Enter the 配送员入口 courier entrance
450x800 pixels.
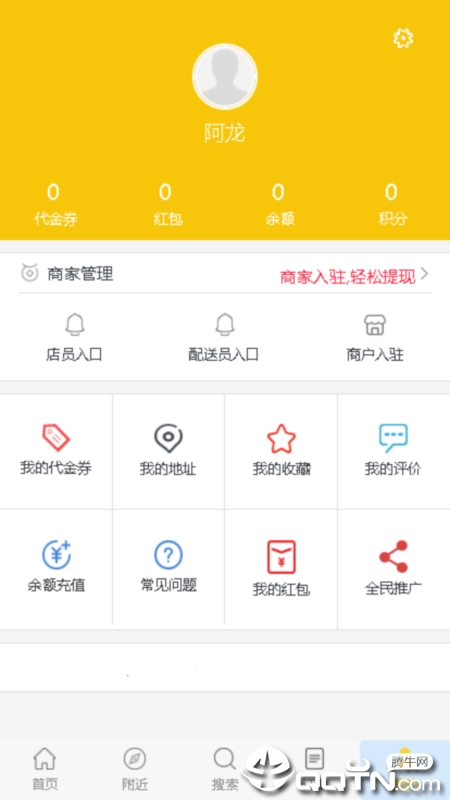tap(224, 338)
